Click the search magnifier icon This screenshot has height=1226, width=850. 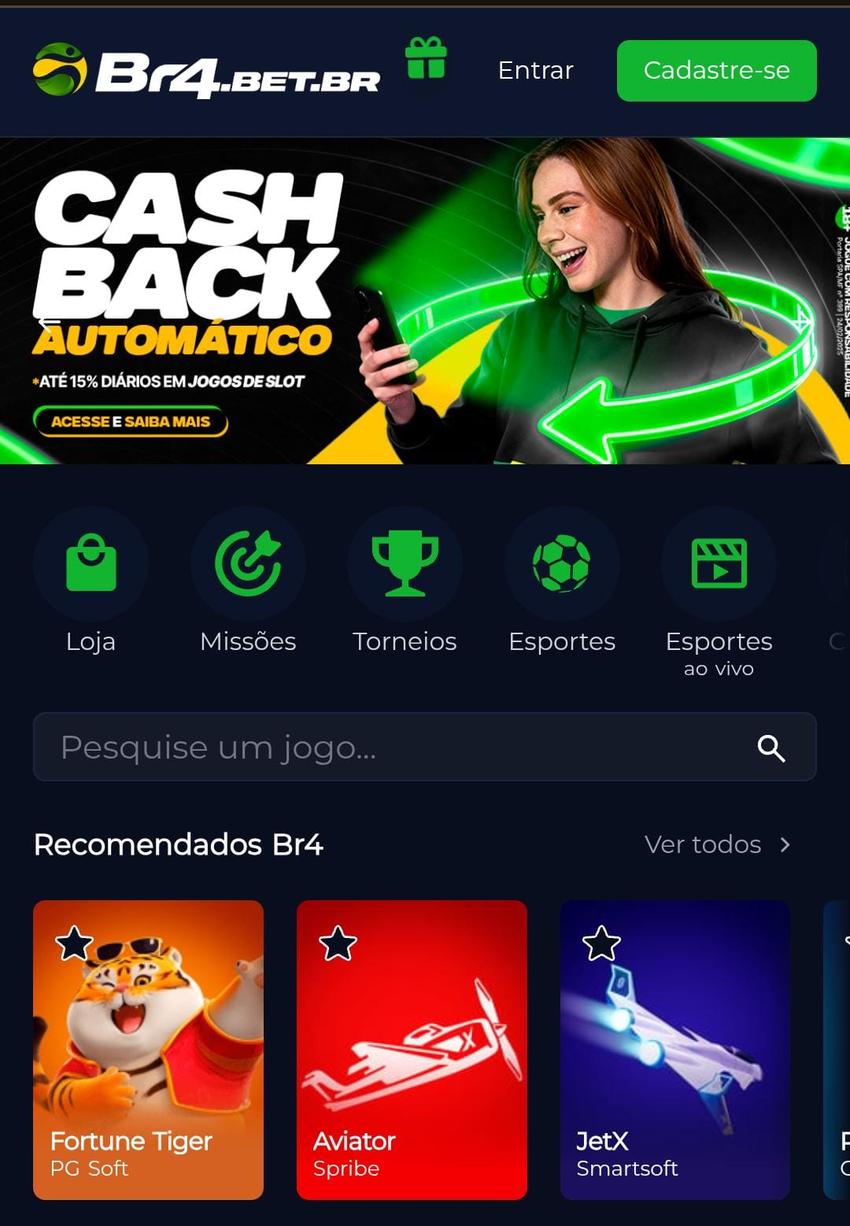pos(770,747)
